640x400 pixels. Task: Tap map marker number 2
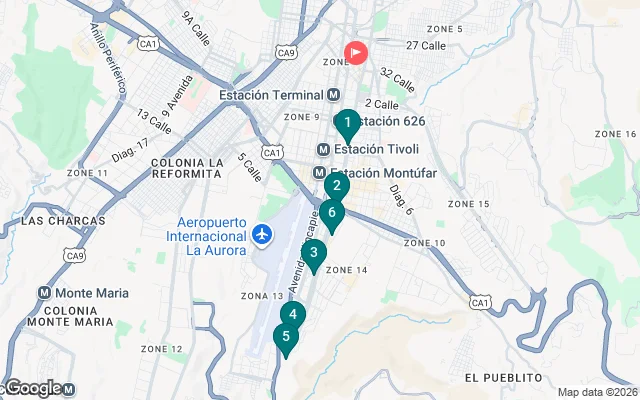click(337, 186)
